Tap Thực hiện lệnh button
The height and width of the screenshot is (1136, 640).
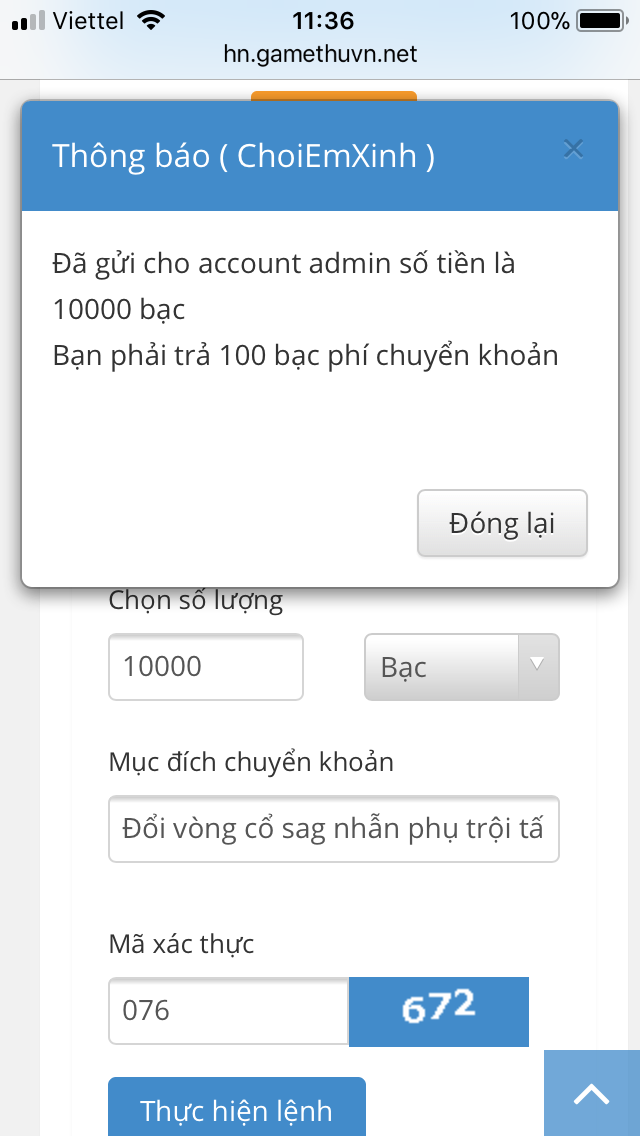point(236,1108)
